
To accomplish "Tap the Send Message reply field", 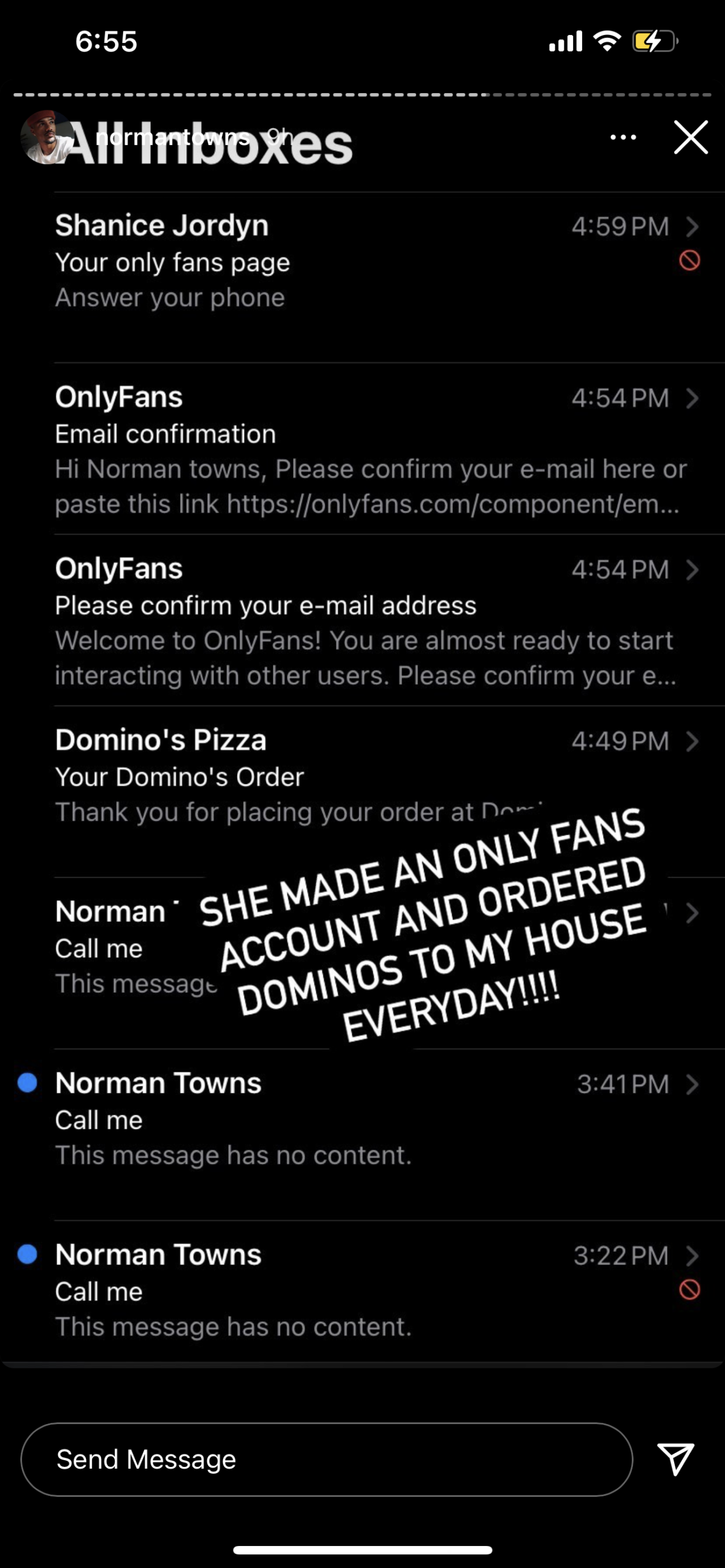I will pyautogui.click(x=326, y=1459).
